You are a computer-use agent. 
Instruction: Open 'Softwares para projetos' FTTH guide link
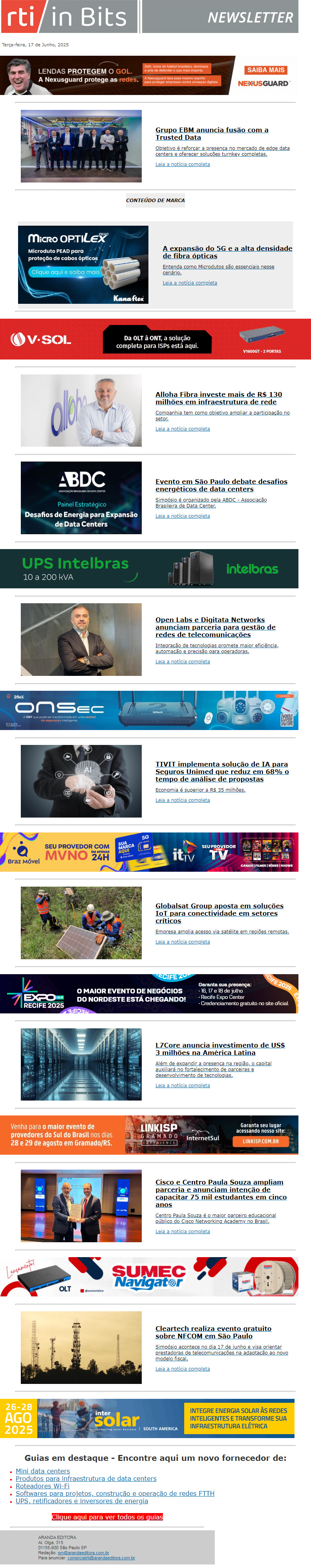[x=114, y=1493]
